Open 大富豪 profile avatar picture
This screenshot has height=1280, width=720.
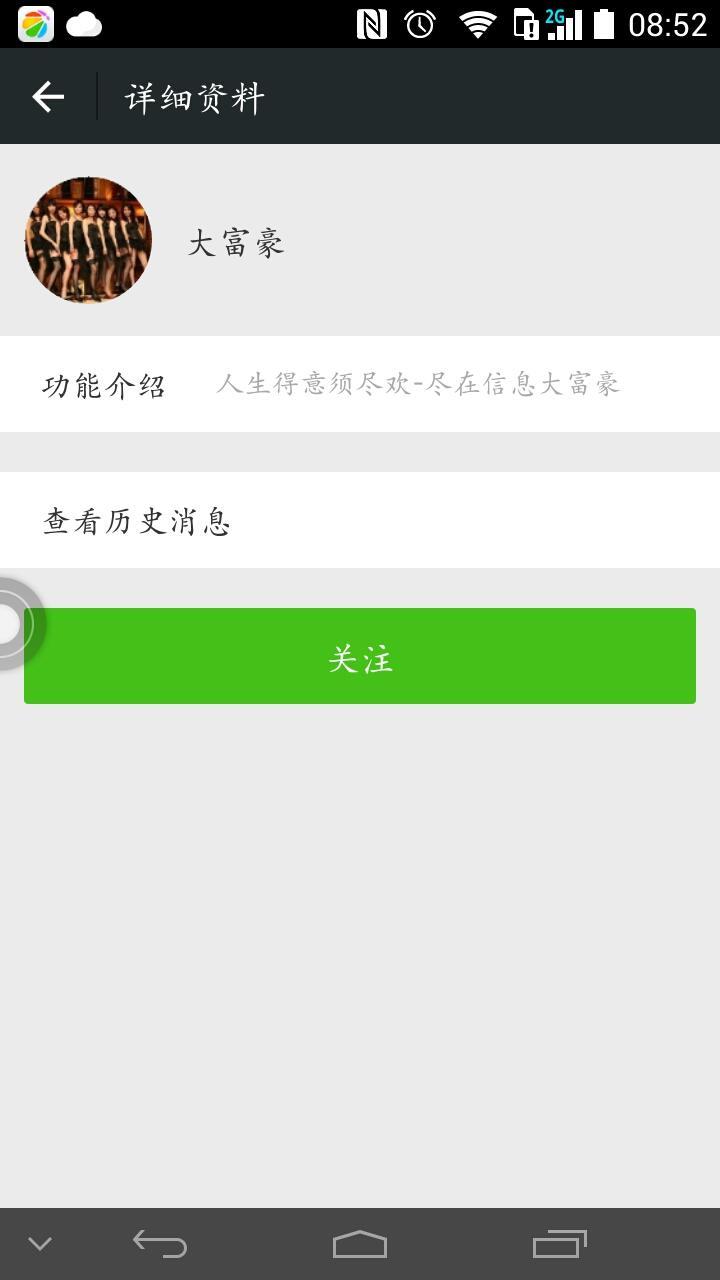point(88,240)
